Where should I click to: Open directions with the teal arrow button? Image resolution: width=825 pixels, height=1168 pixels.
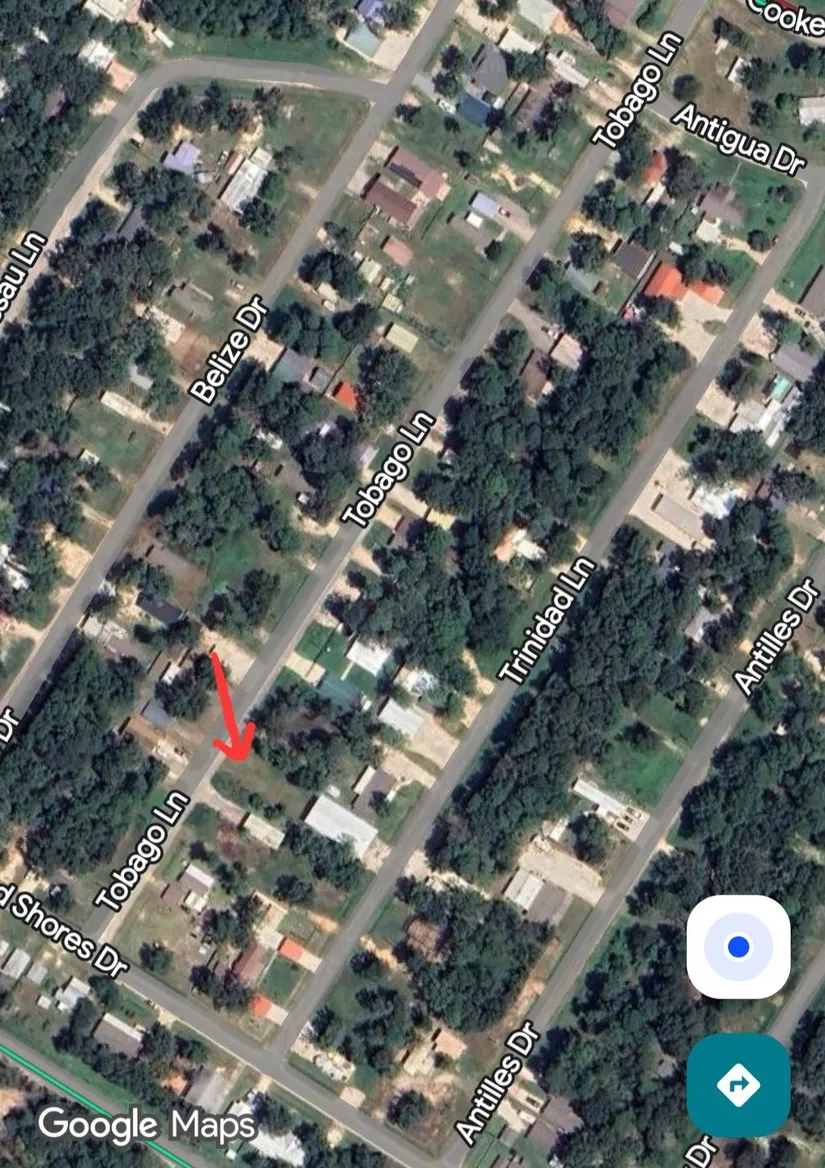pos(738,1084)
